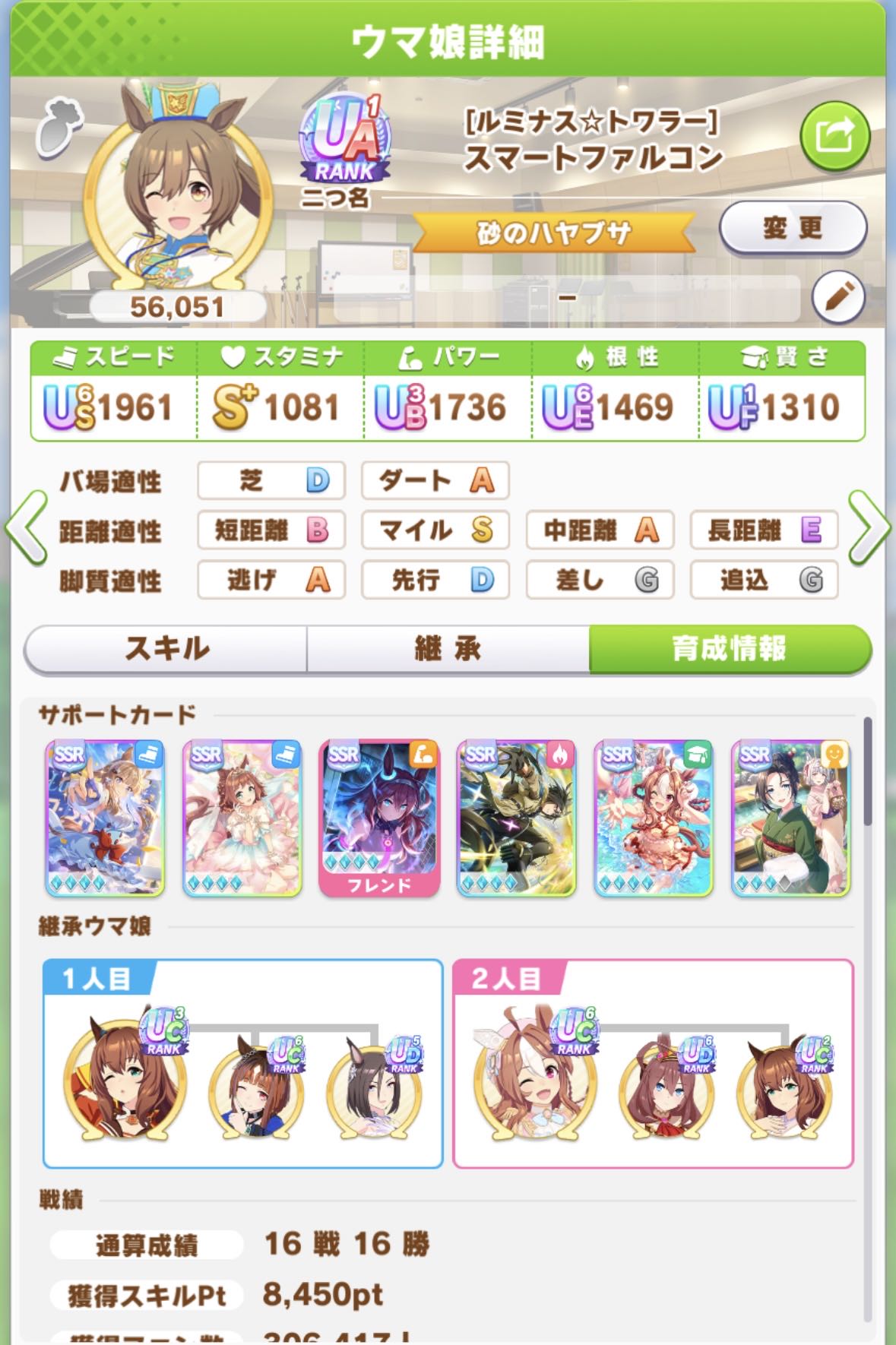Image resolution: width=896 pixels, height=1345 pixels.
Task: Open the フレンド power support card
Action: coord(379,818)
